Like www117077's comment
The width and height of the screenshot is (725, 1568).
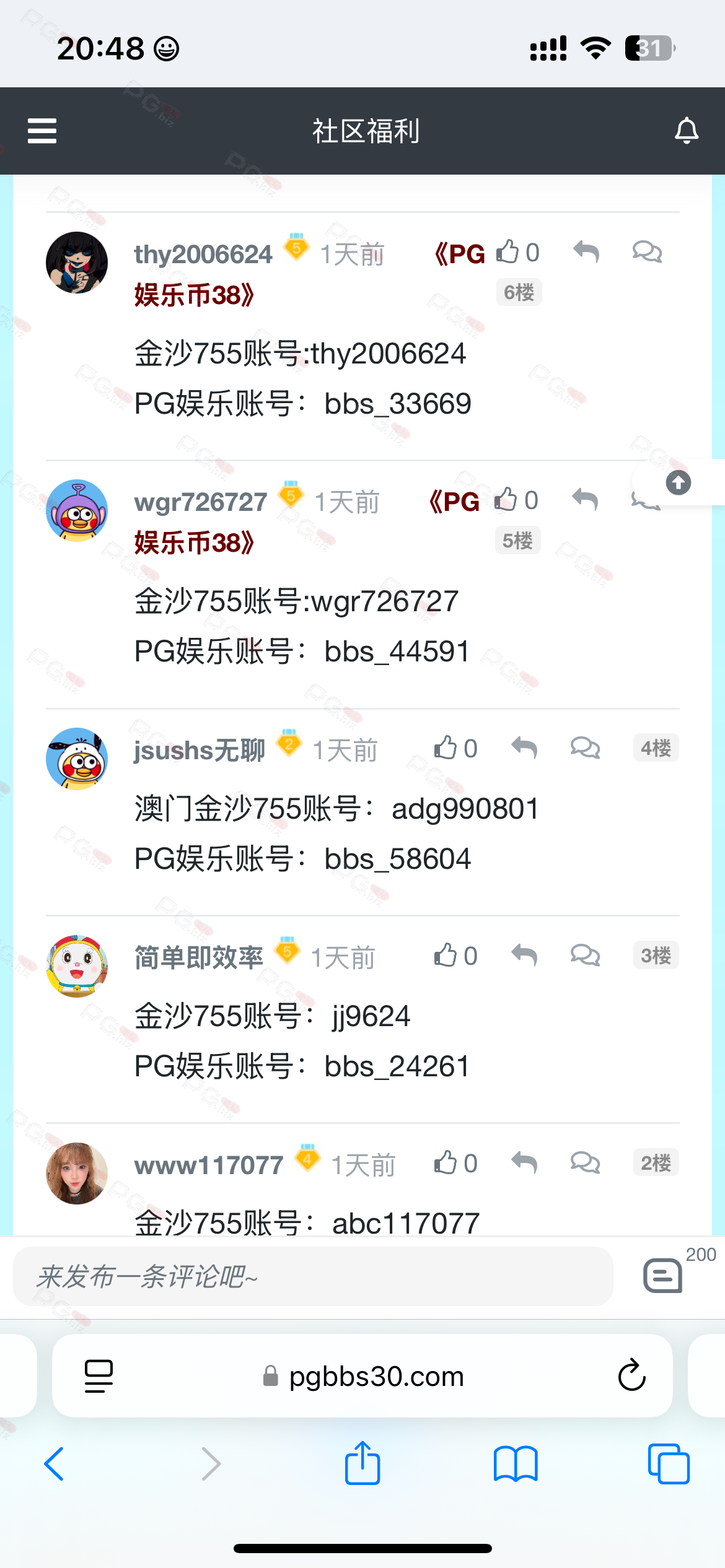click(x=446, y=1163)
